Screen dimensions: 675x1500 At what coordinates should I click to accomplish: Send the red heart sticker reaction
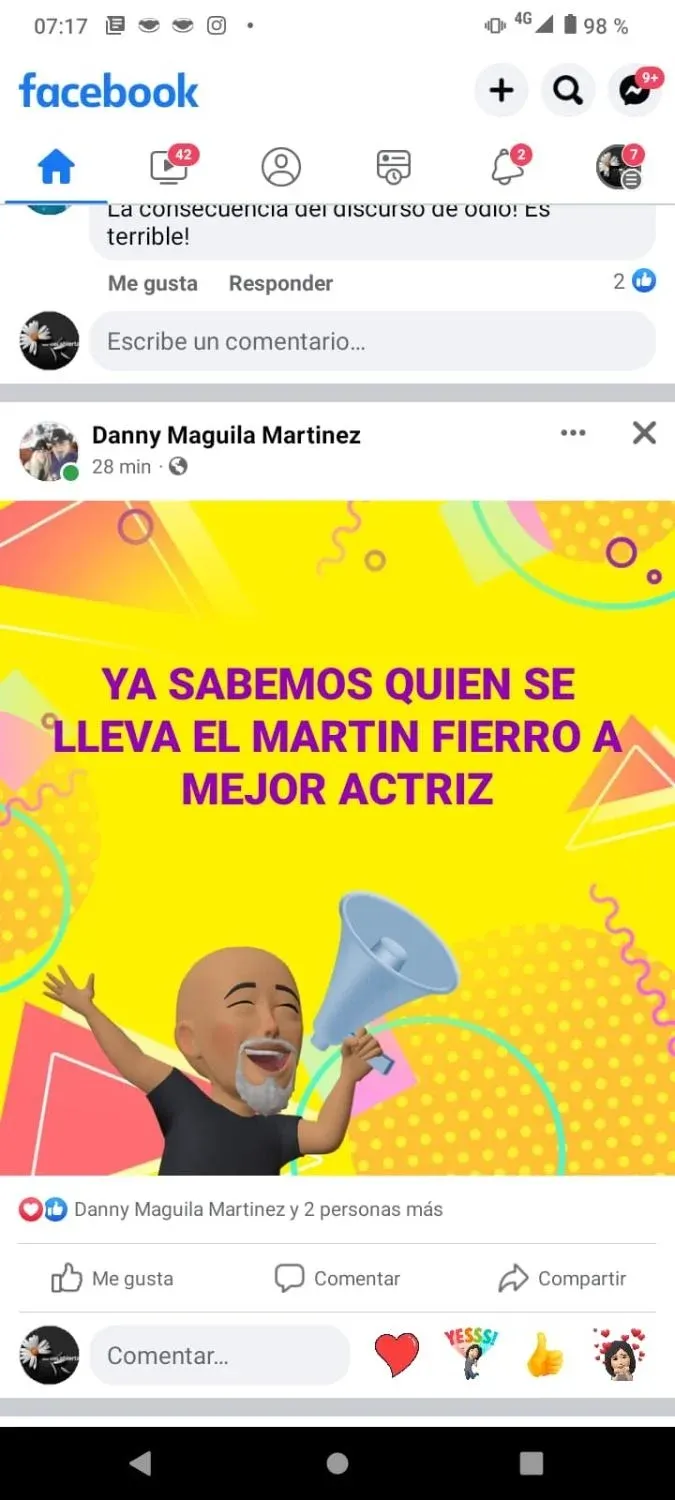click(397, 1355)
